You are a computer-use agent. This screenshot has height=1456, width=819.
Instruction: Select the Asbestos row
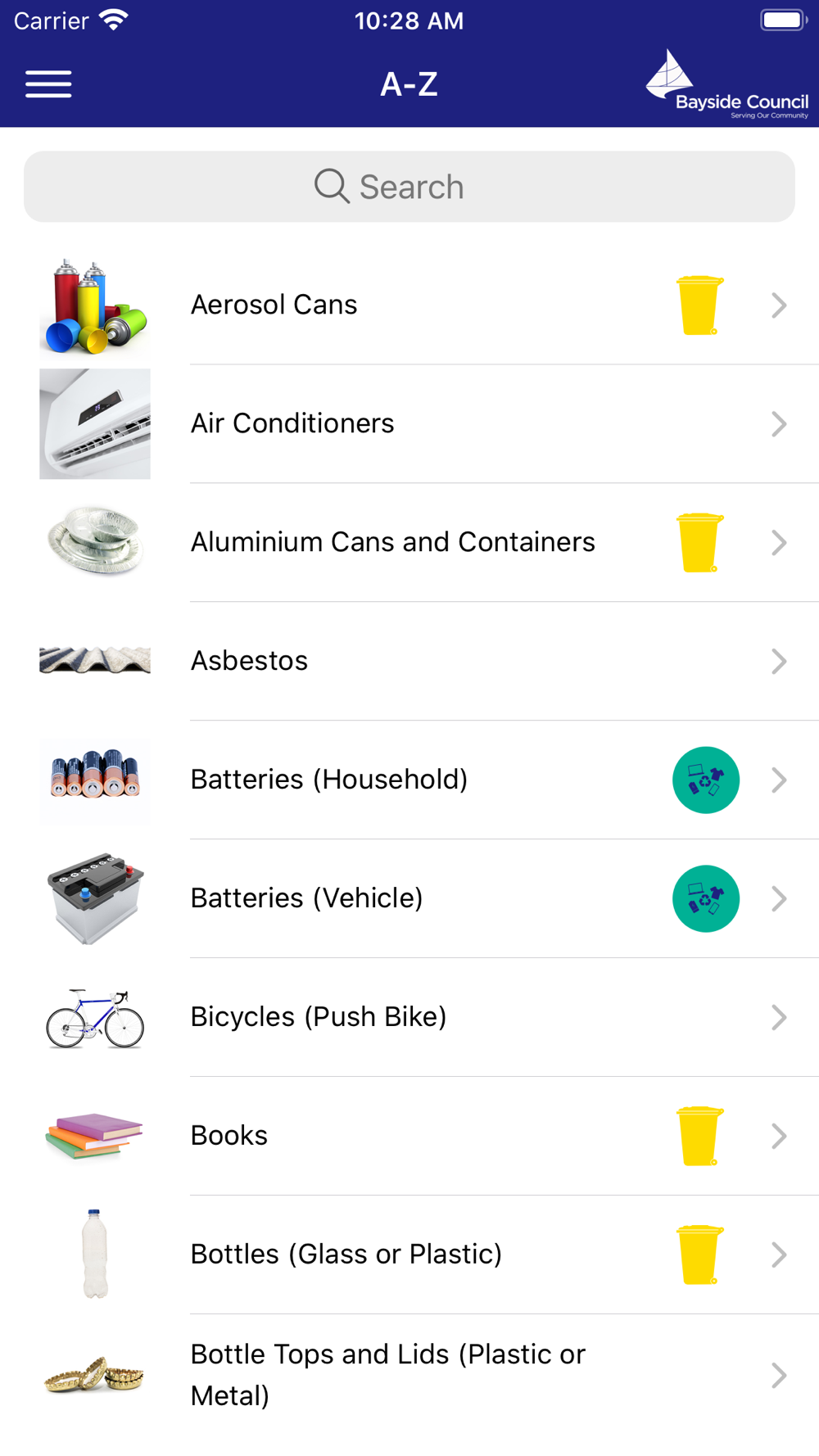click(x=409, y=661)
